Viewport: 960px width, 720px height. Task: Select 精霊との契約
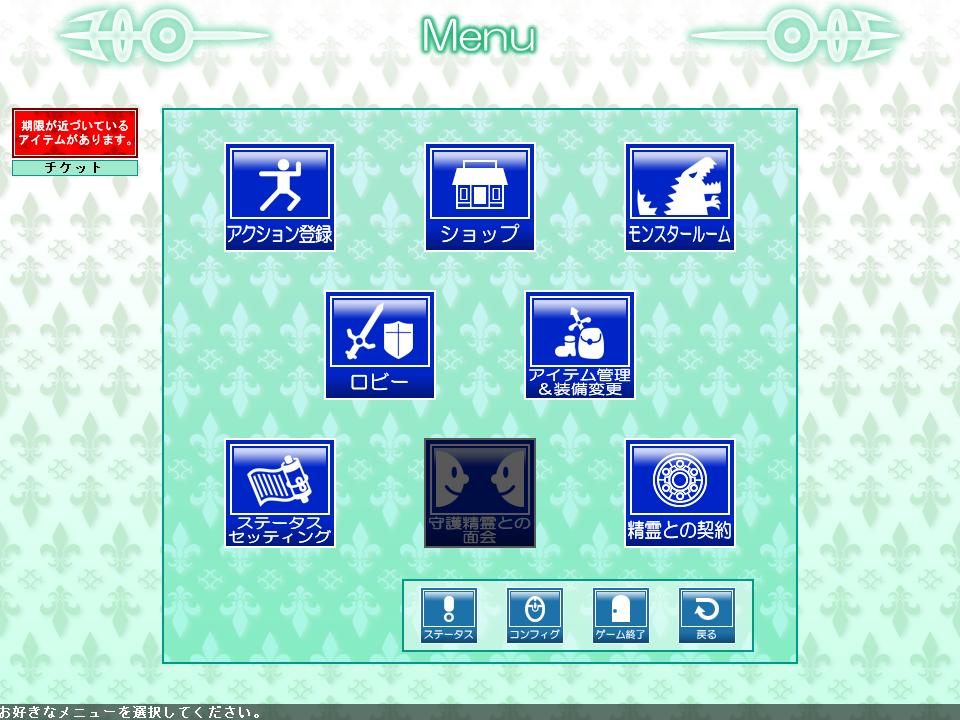point(680,493)
